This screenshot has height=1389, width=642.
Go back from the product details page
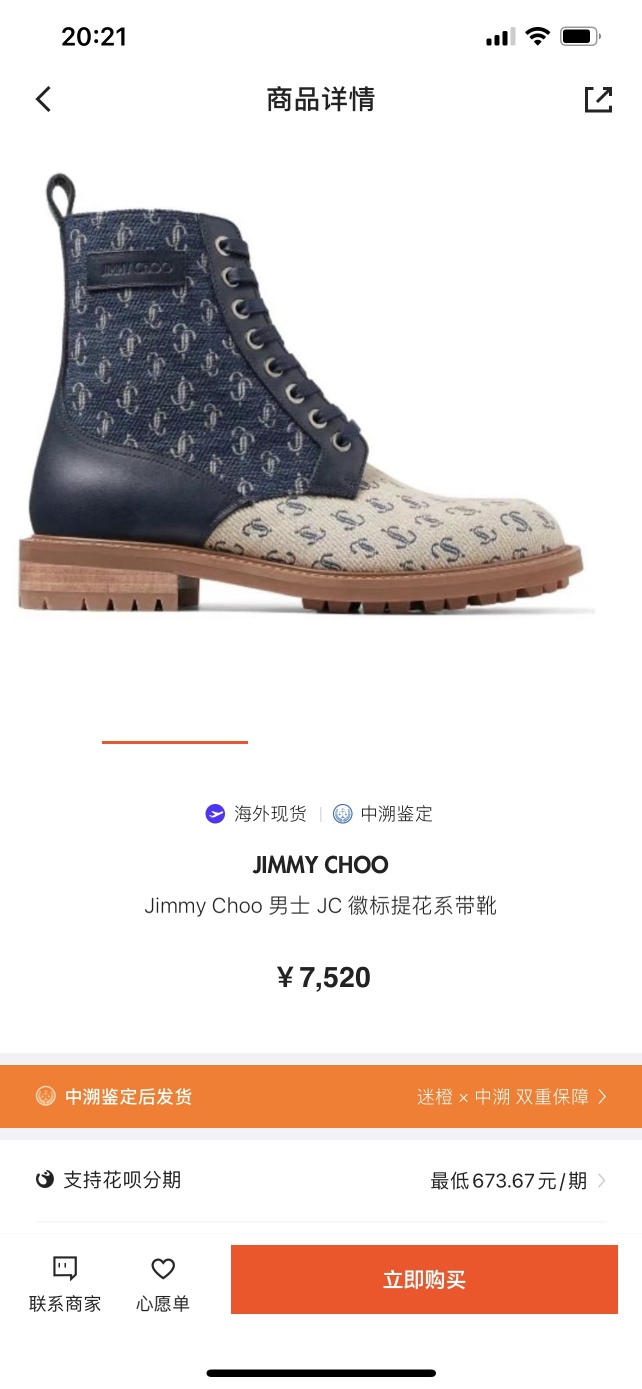coord(43,99)
